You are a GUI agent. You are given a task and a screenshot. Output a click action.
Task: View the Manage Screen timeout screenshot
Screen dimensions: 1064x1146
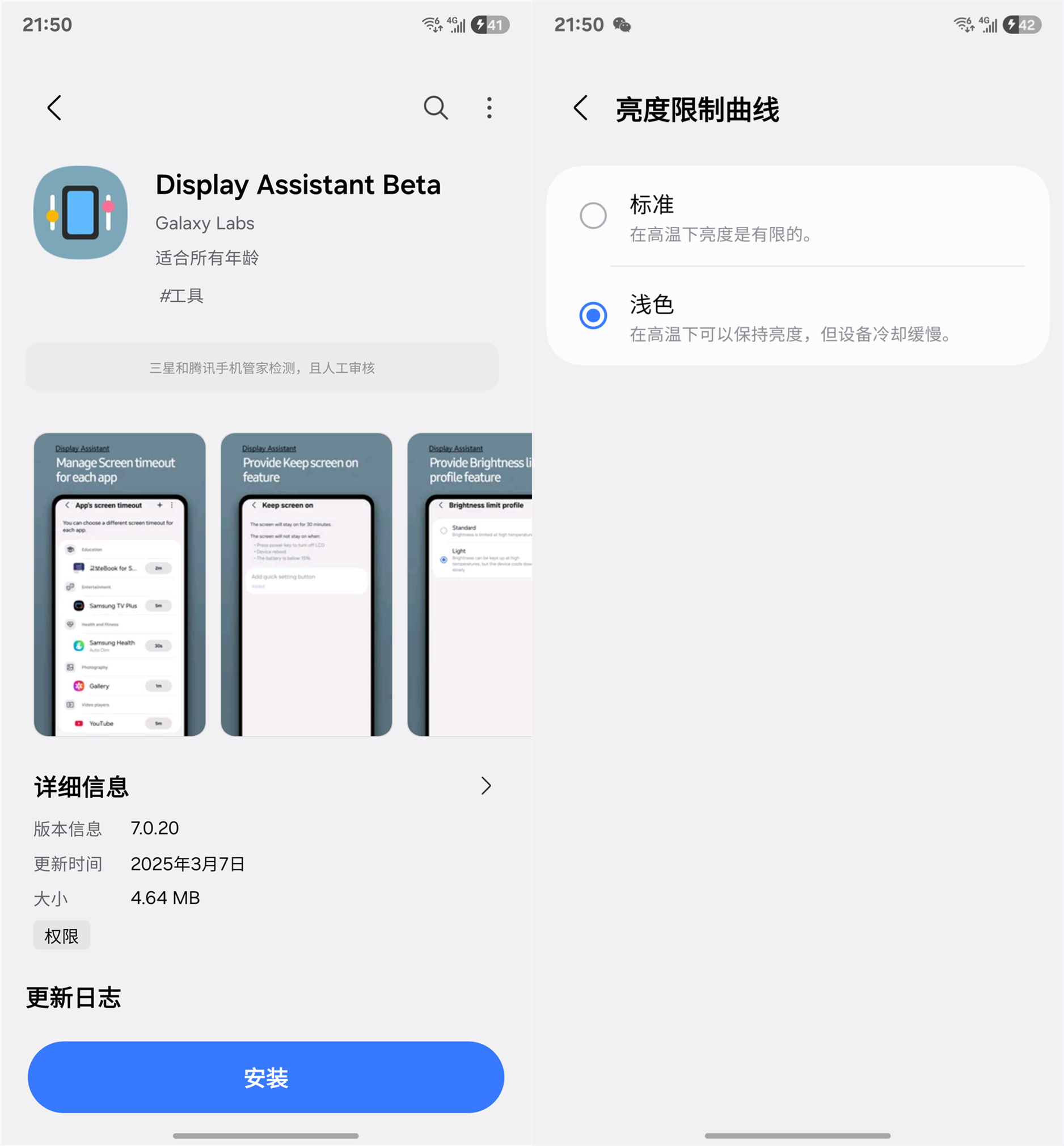(x=120, y=584)
